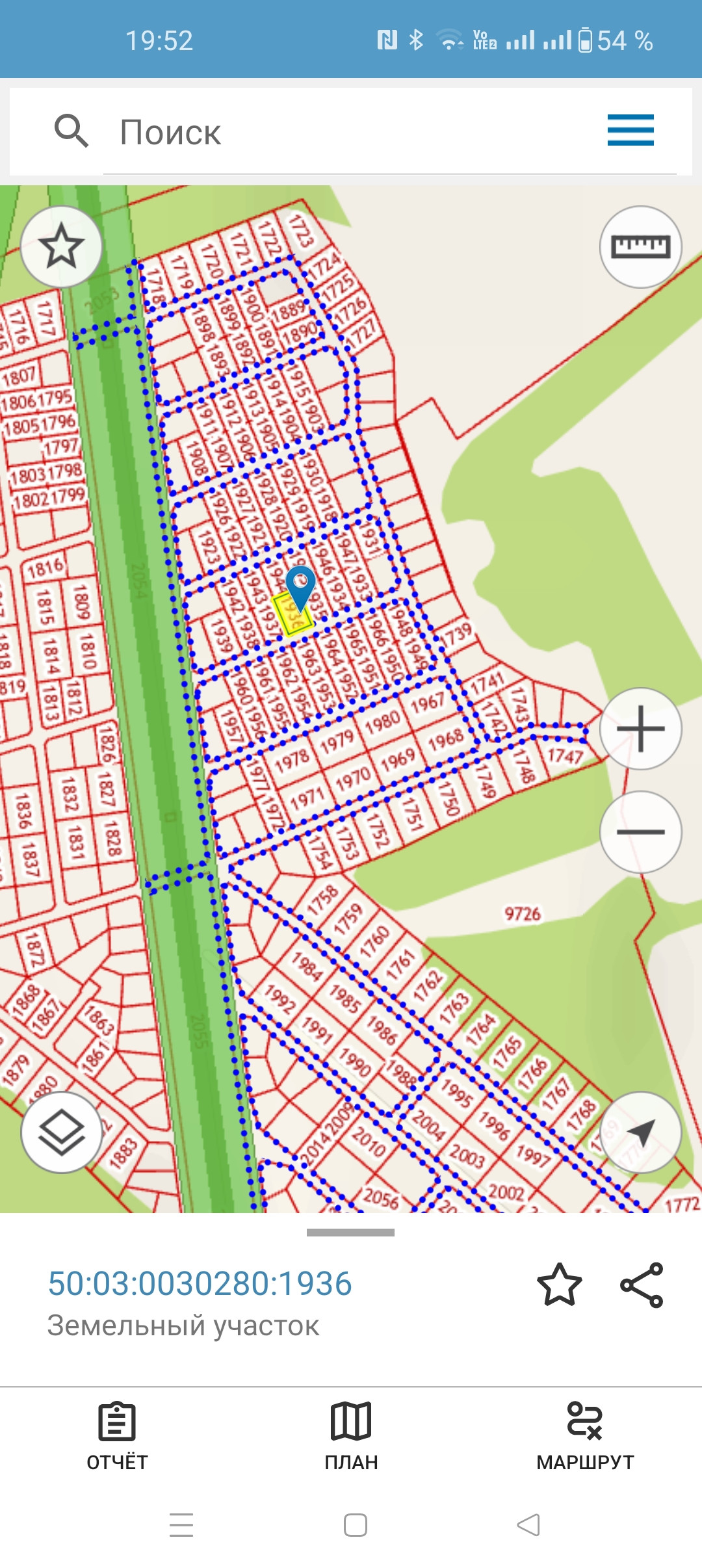
Task: Zoom out on the map
Action: [x=640, y=831]
